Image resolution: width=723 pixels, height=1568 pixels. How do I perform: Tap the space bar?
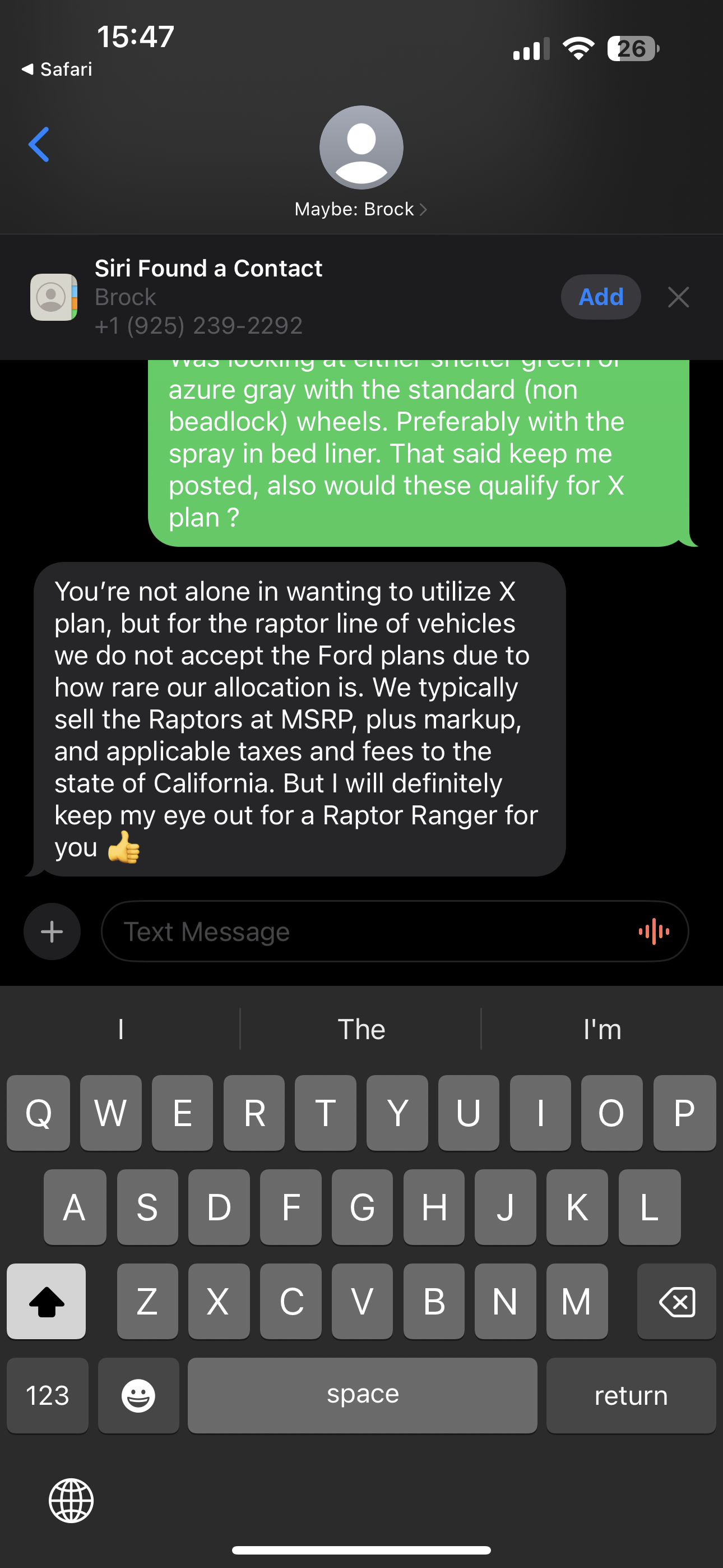(x=363, y=1395)
